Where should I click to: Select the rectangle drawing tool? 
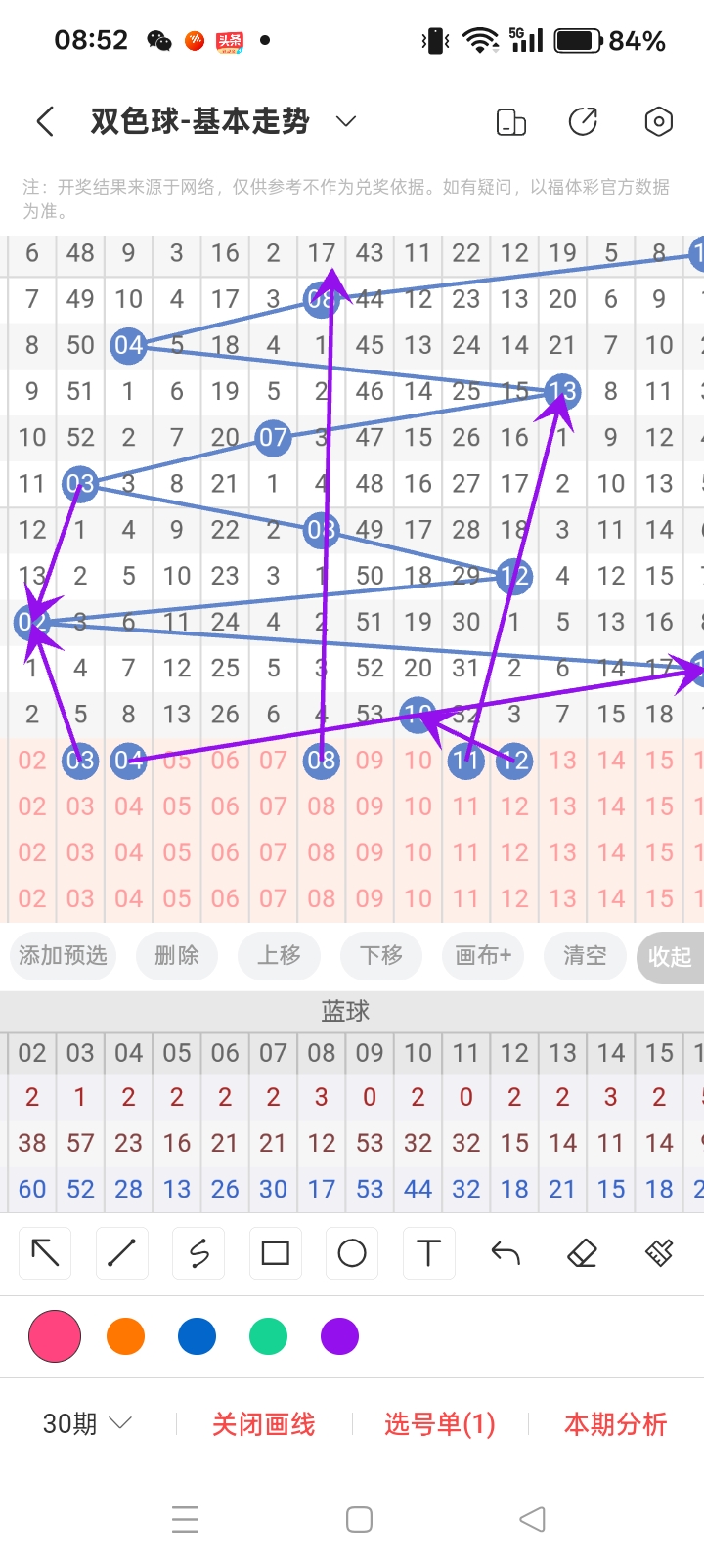[275, 1252]
